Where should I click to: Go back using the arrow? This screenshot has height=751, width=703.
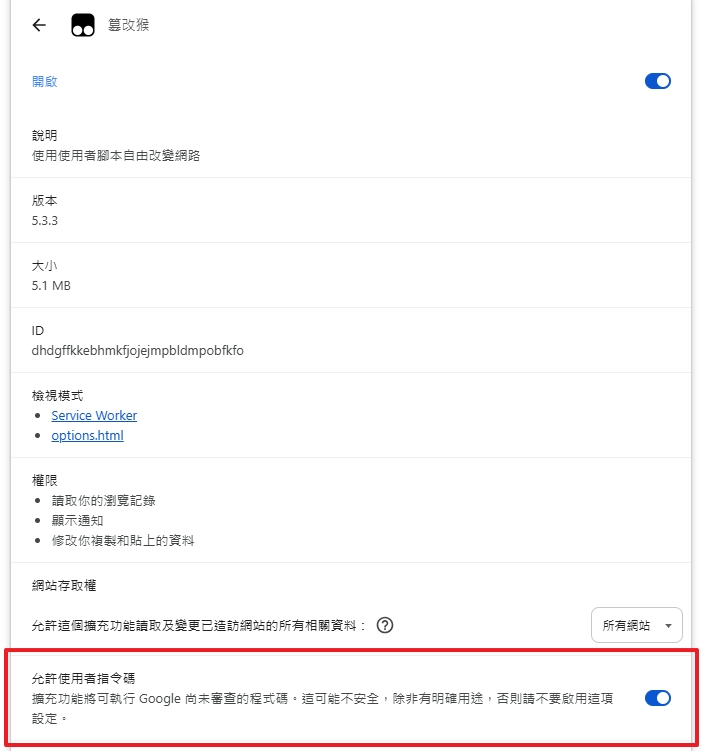pyautogui.click(x=39, y=26)
